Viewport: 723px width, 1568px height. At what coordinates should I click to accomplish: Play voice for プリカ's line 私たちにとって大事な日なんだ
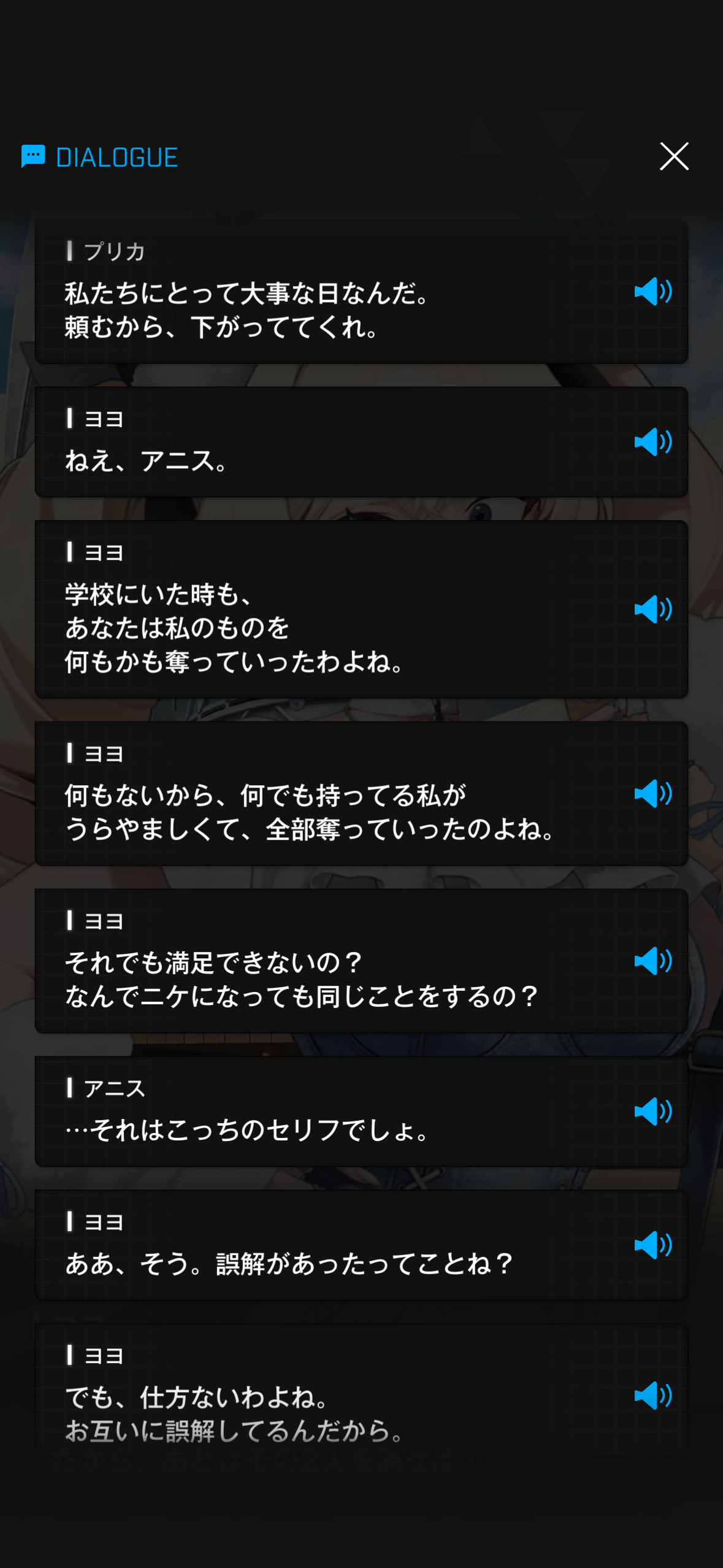652,291
